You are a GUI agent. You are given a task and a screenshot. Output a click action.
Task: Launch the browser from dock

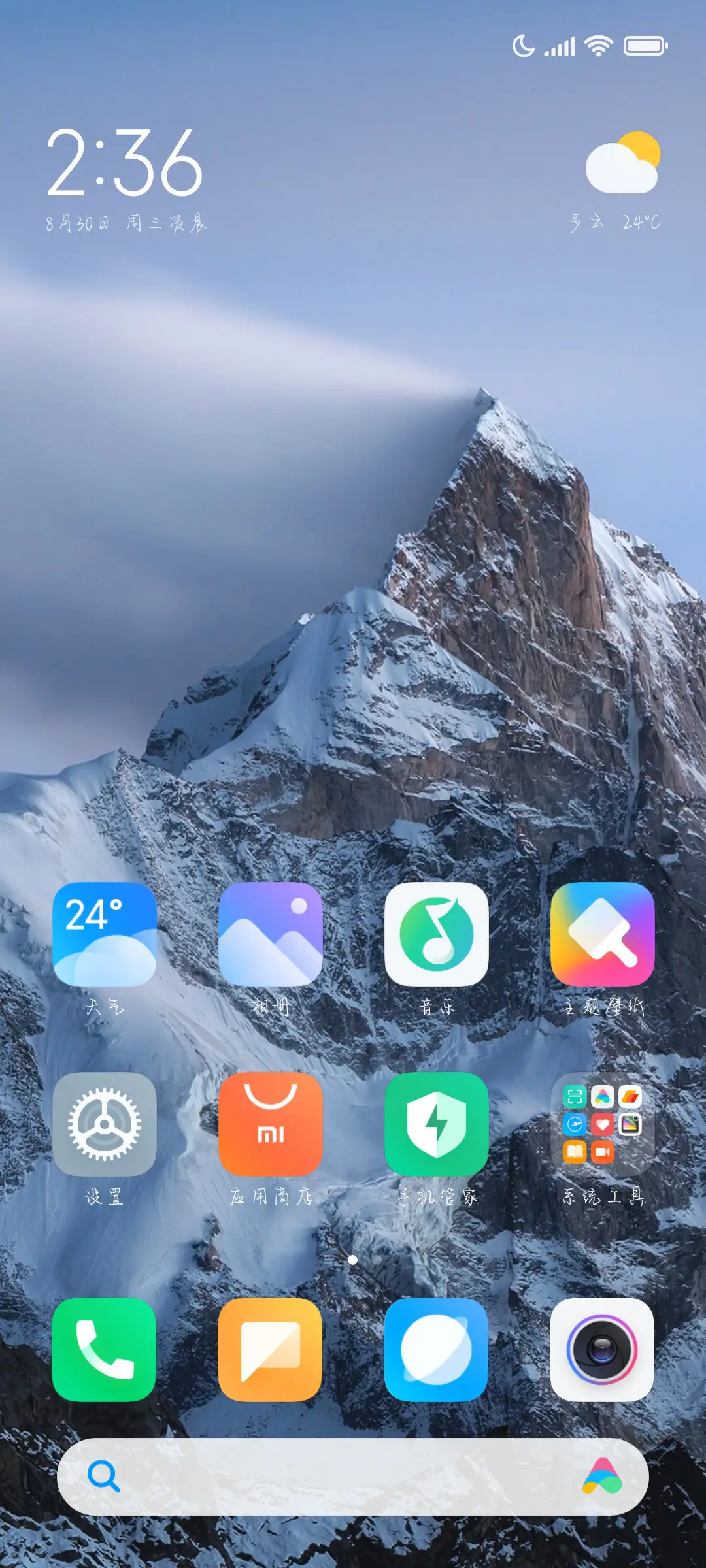click(x=436, y=1350)
